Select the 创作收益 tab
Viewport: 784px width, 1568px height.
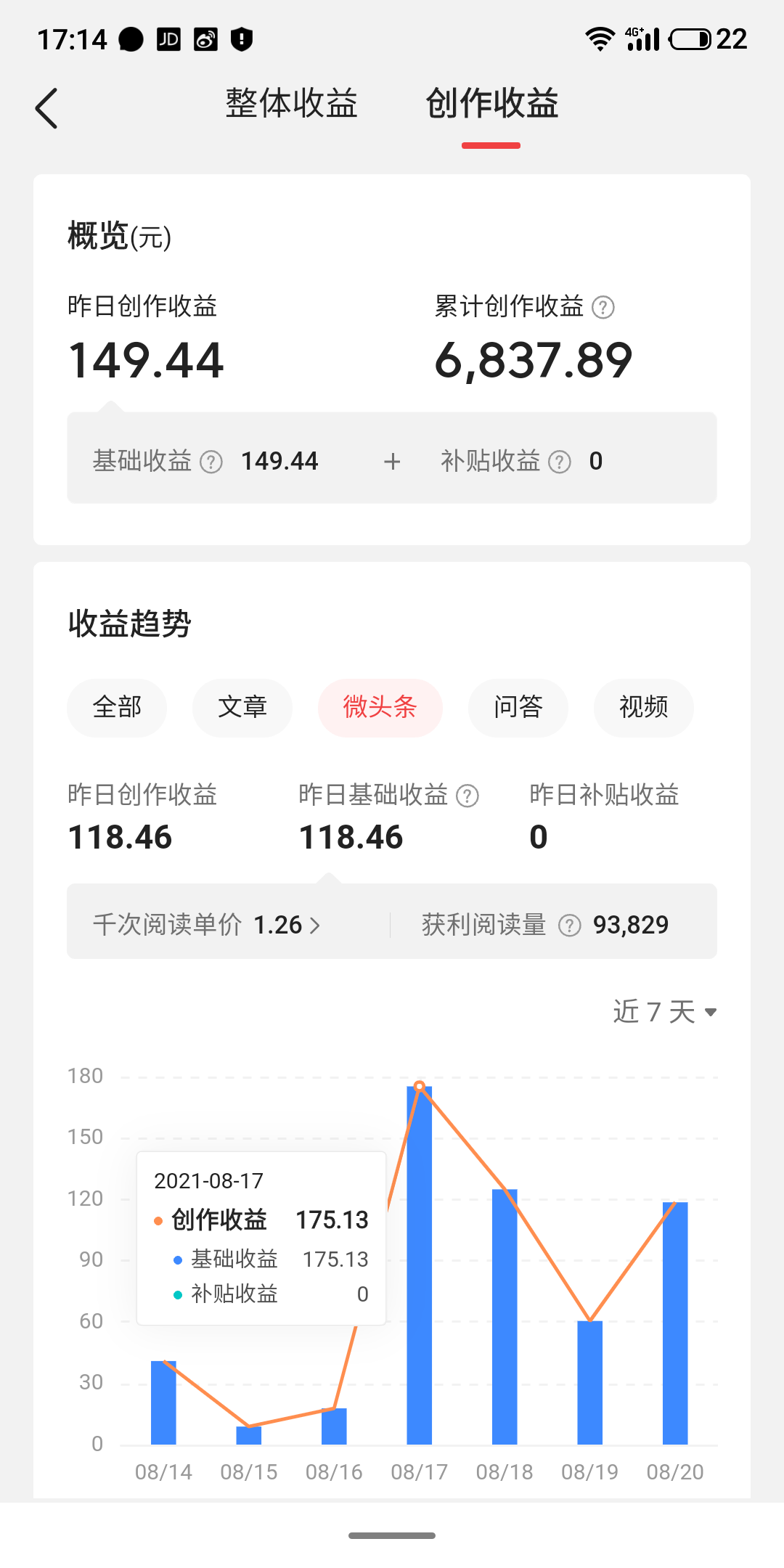pos(491,104)
